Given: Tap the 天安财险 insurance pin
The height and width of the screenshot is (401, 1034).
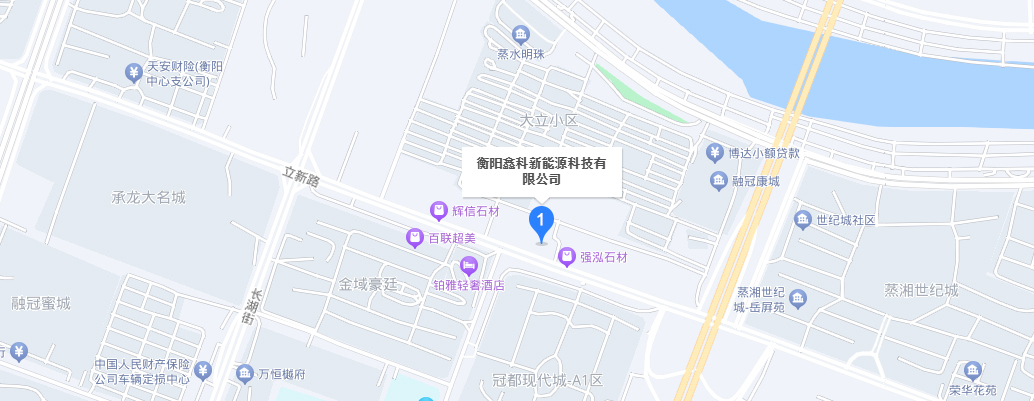Looking at the screenshot, I should [134, 72].
